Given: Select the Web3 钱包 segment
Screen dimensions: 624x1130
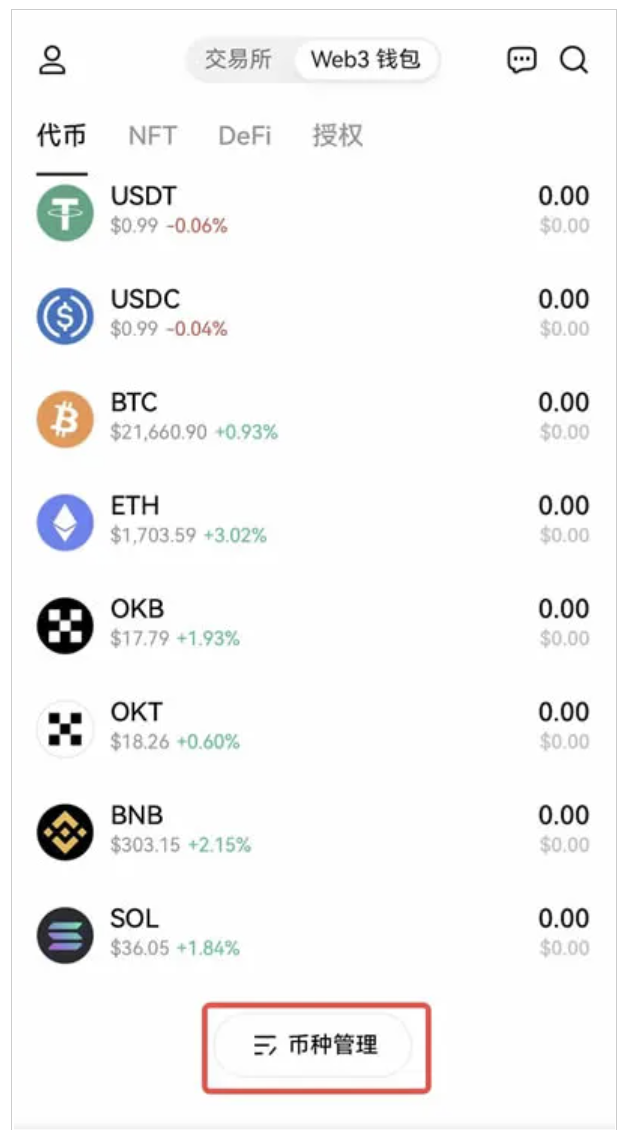Looking at the screenshot, I should [x=365, y=59].
